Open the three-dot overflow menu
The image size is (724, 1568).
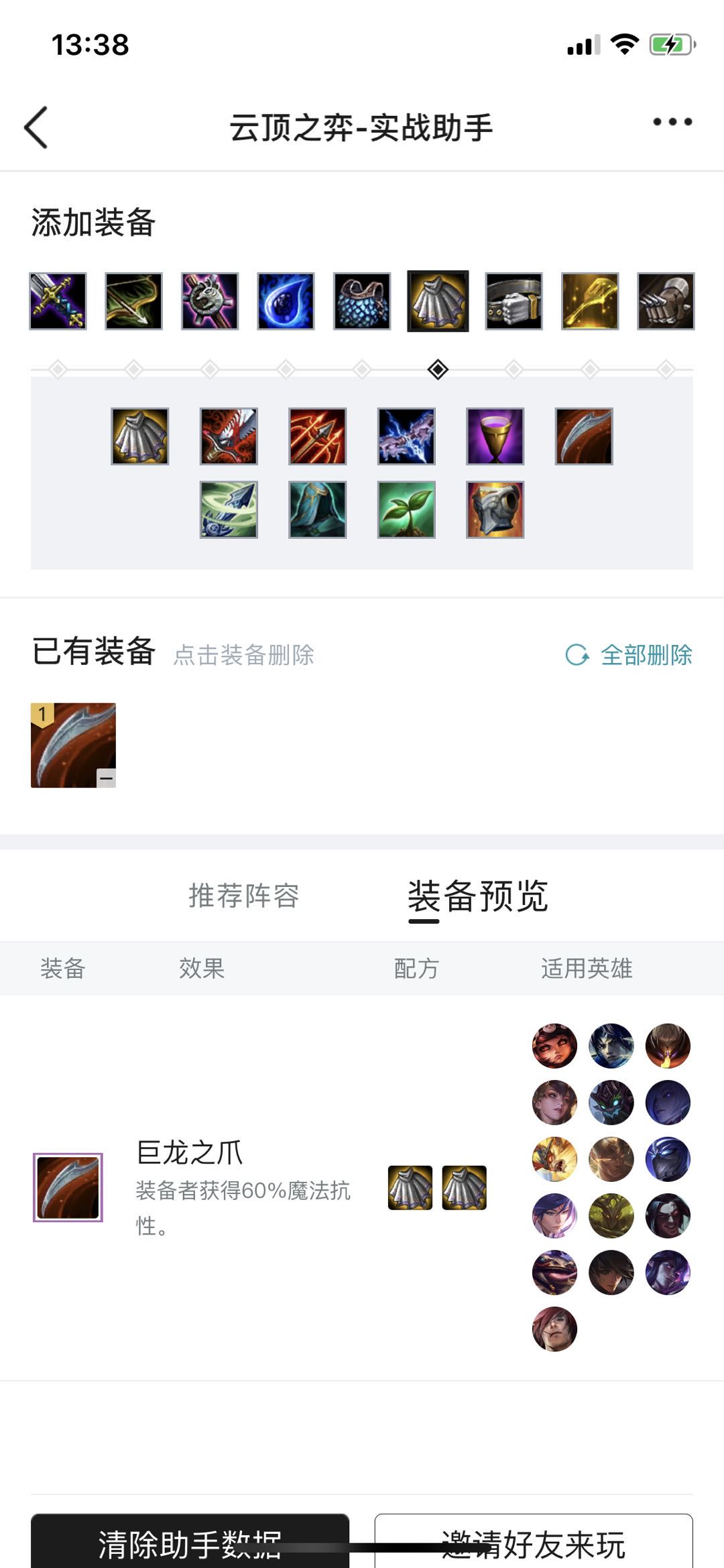[x=672, y=122]
